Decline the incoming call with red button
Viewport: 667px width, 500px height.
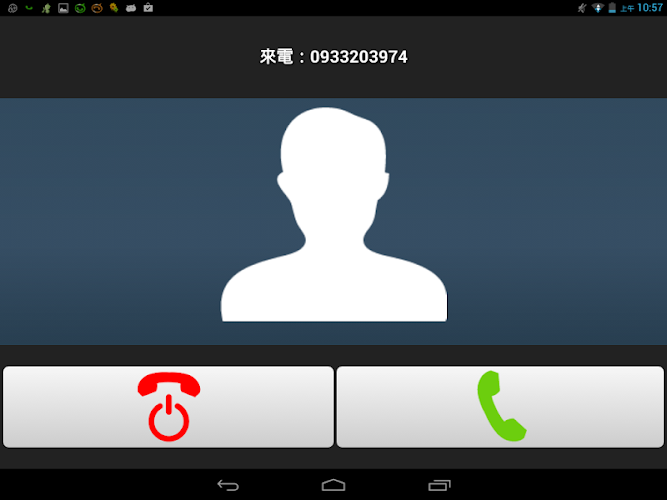[x=168, y=407]
